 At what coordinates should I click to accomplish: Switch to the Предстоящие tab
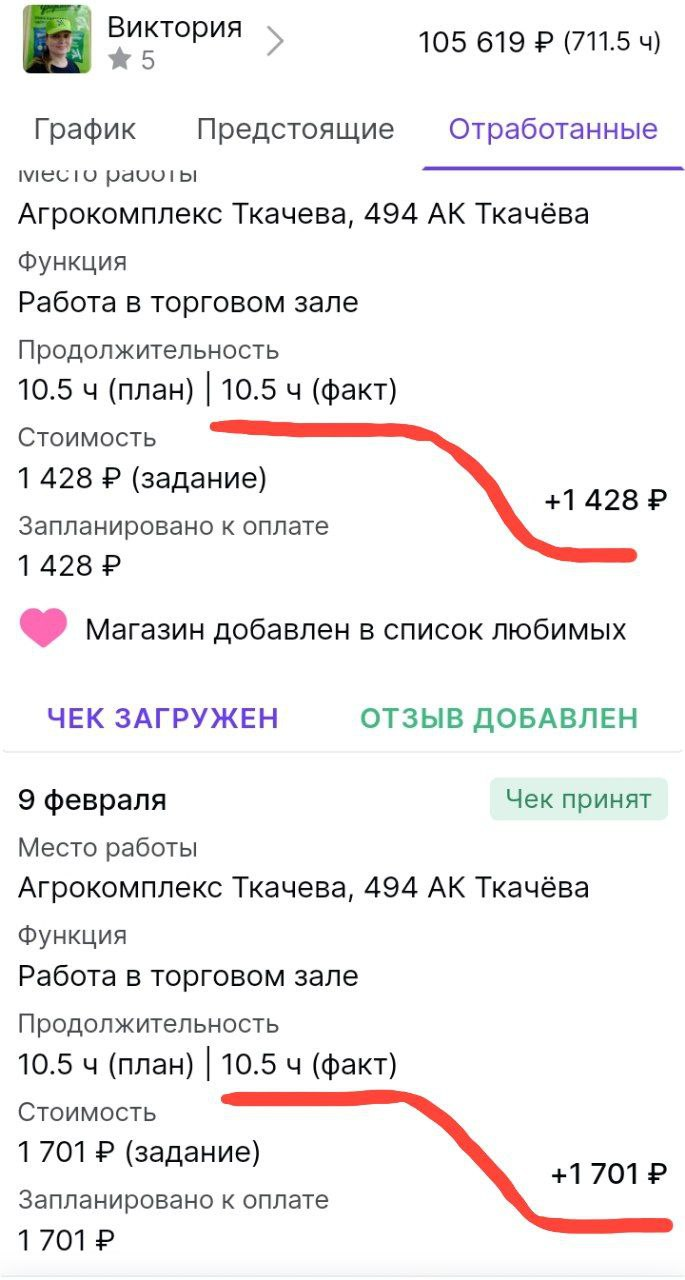click(295, 129)
